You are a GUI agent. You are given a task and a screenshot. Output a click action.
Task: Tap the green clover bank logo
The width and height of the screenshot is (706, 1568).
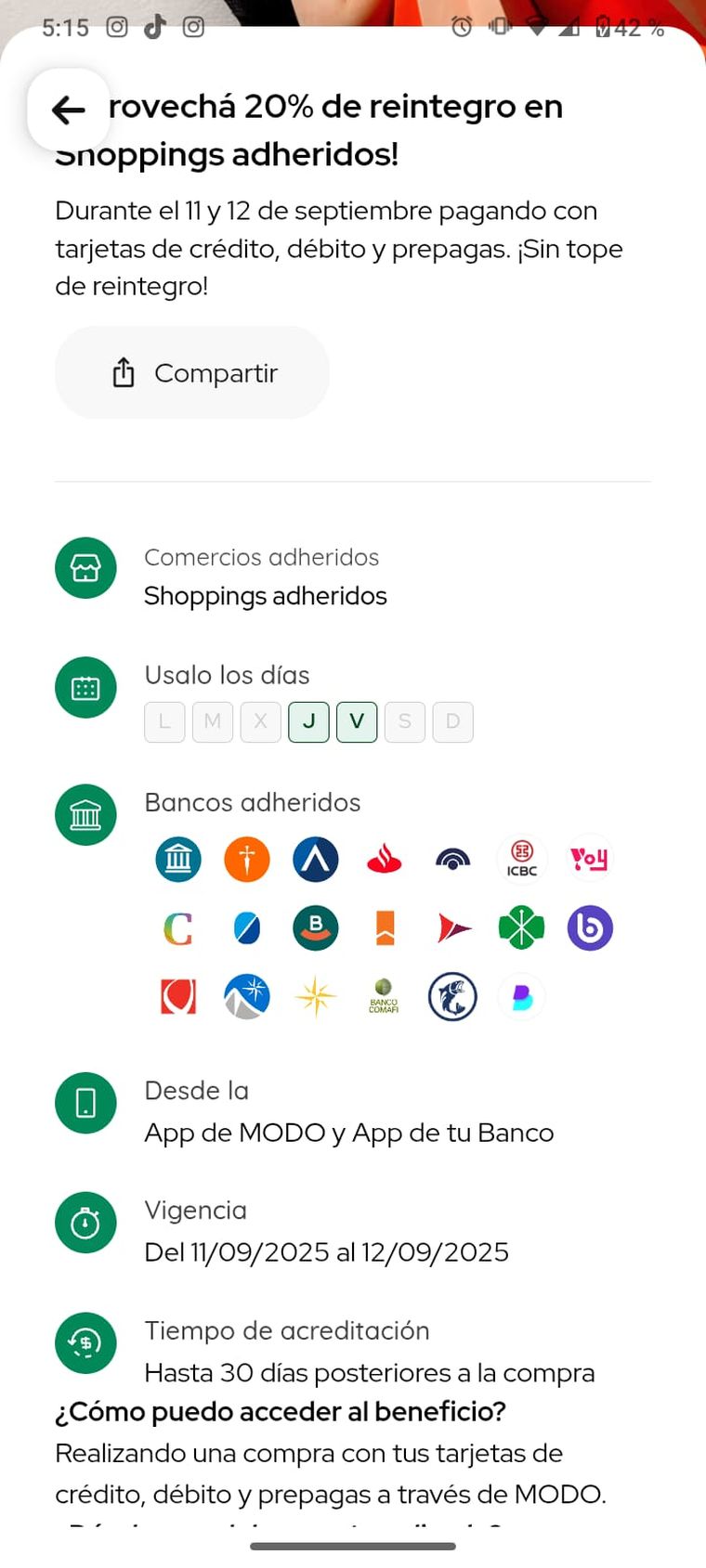point(521,927)
